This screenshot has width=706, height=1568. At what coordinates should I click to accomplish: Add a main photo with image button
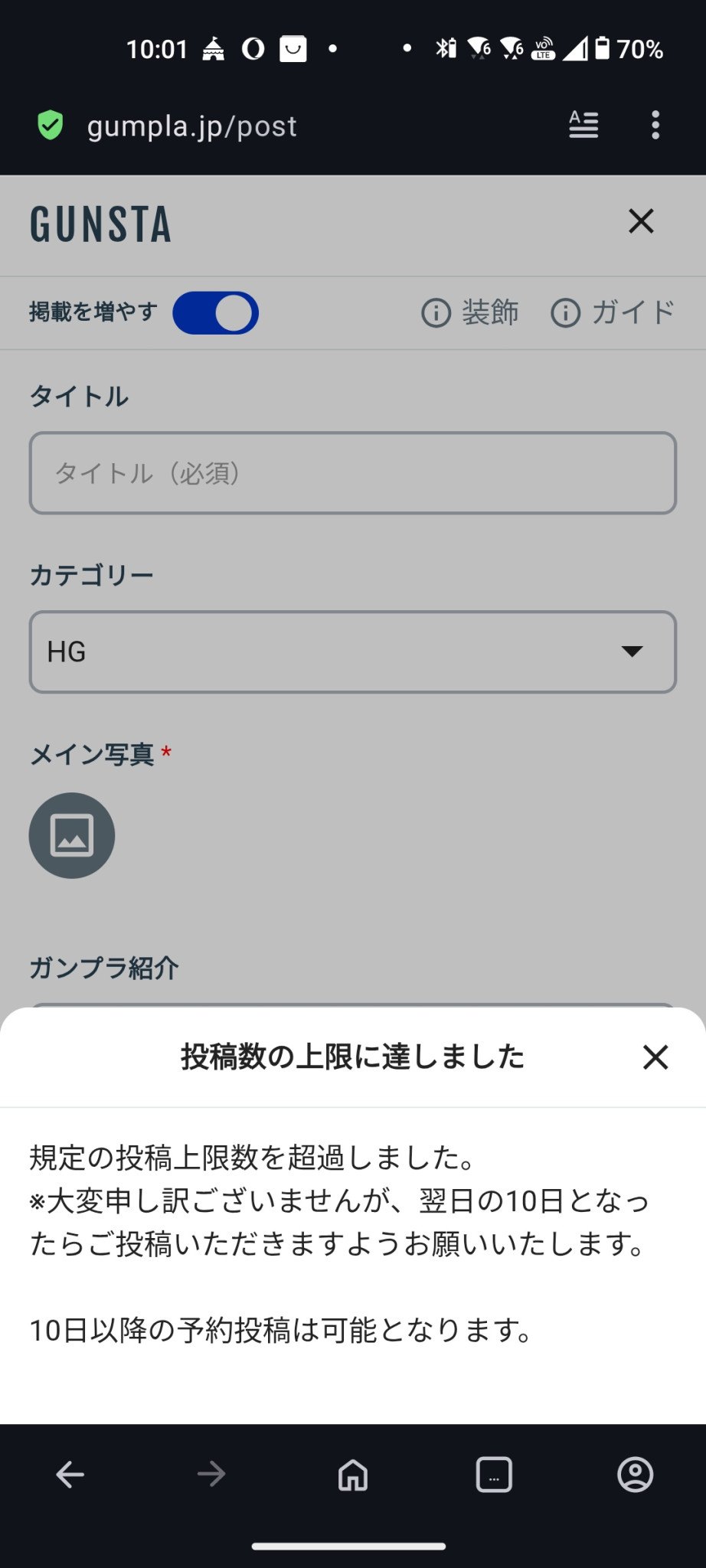point(72,835)
